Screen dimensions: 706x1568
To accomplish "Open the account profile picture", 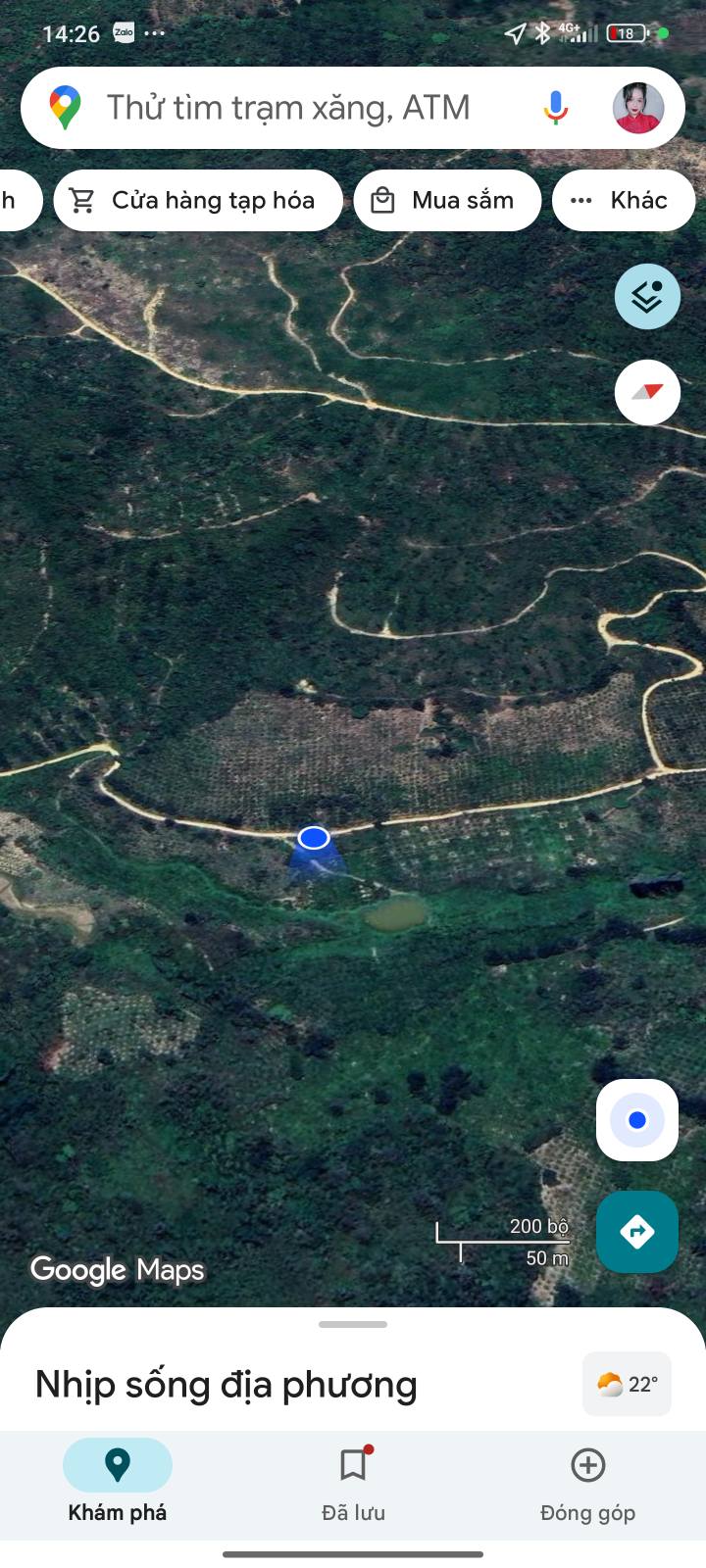I will 638,108.
